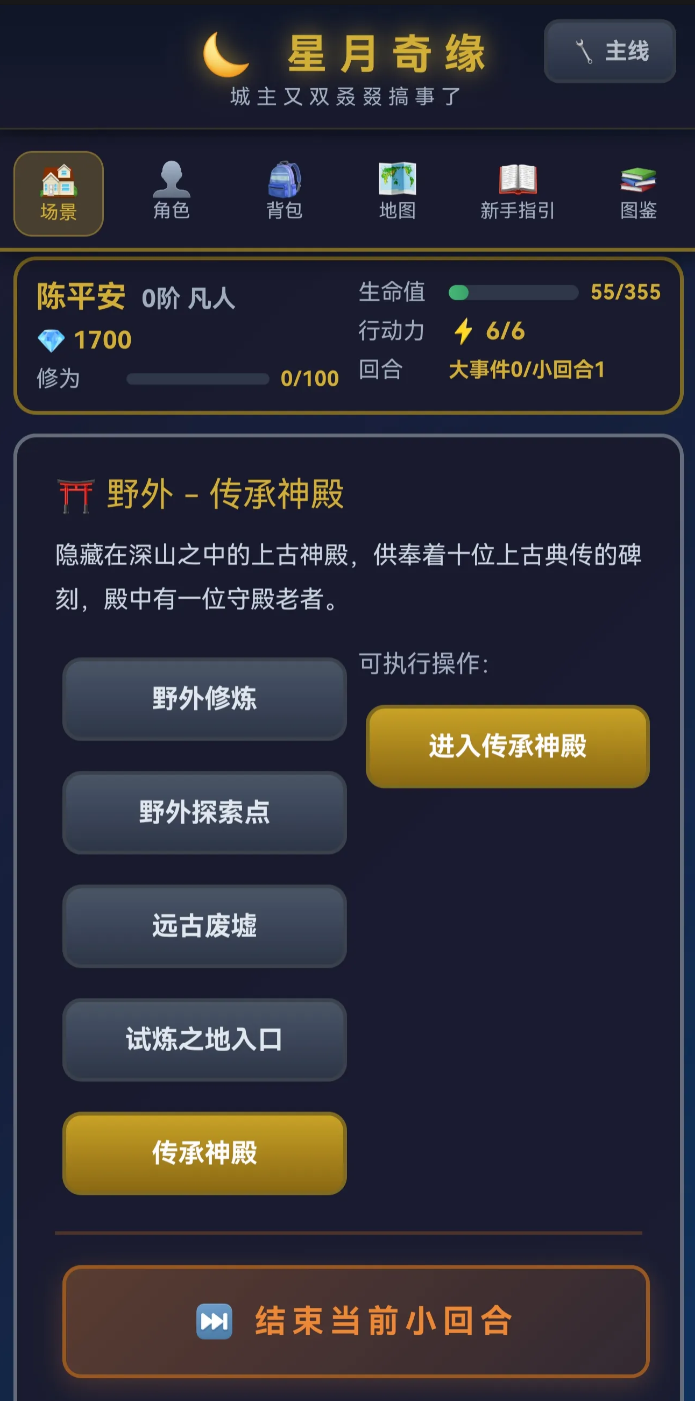The height and width of the screenshot is (1401, 695).
Task: End the turn with 结束当前小回合
Action: pyautogui.click(x=356, y=1321)
